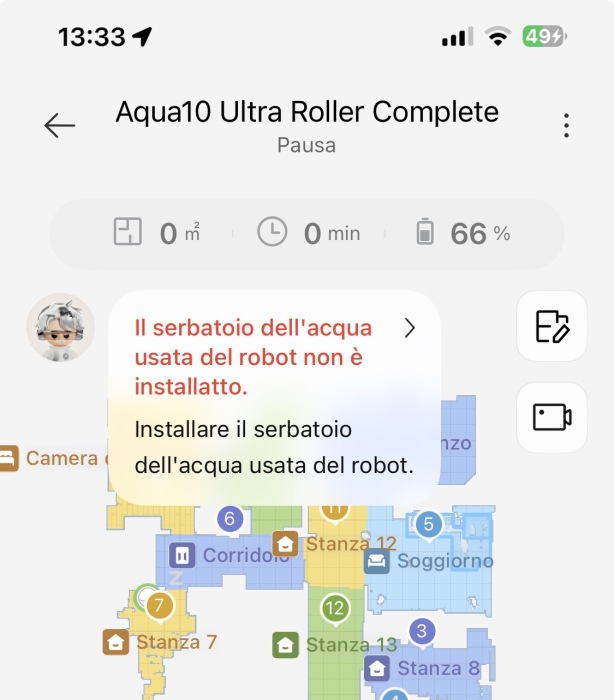Open the map editing tool
The height and width of the screenshot is (700, 614).
(x=551, y=326)
